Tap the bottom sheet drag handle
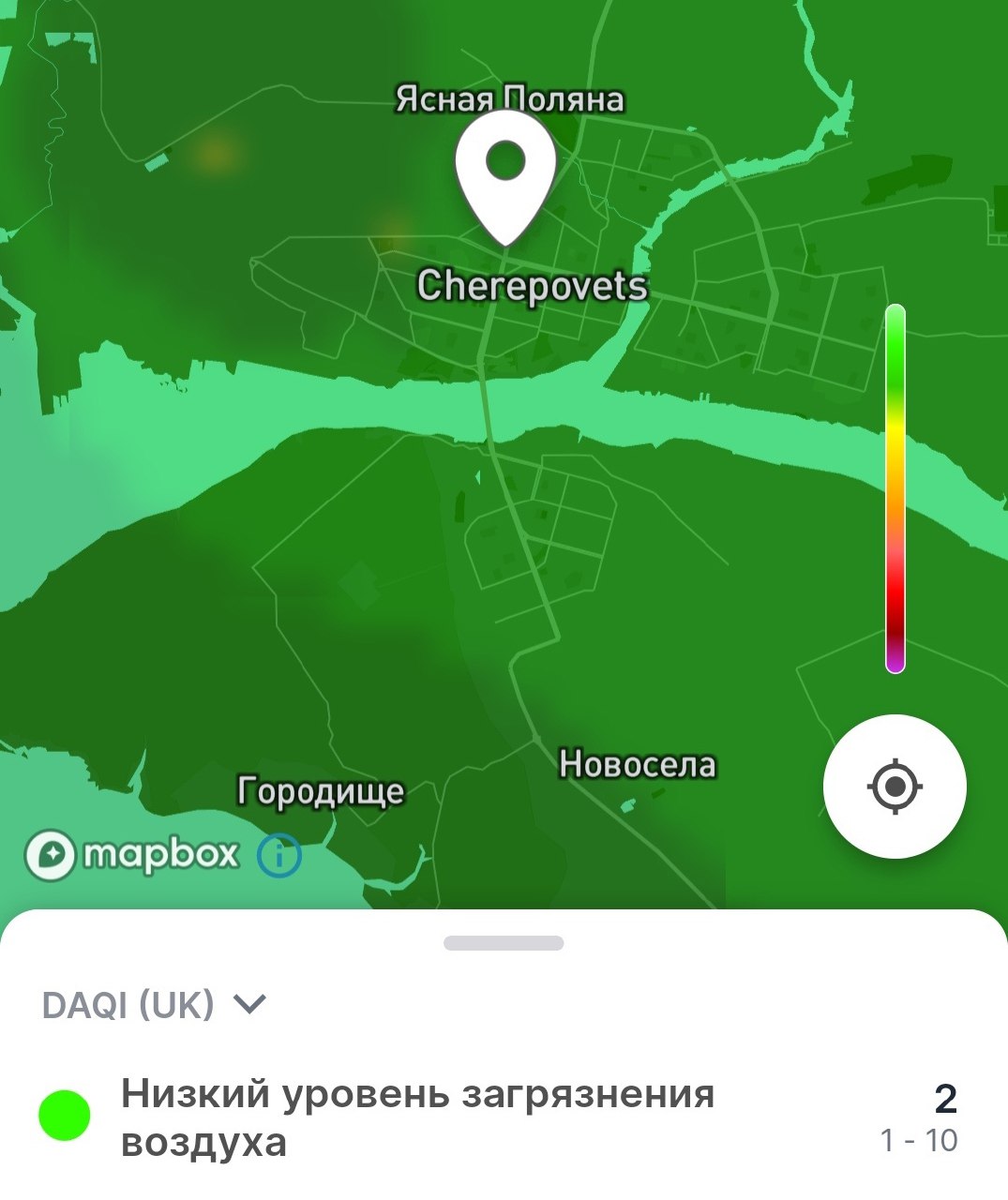Image resolution: width=1008 pixels, height=1200 pixels. click(x=504, y=943)
